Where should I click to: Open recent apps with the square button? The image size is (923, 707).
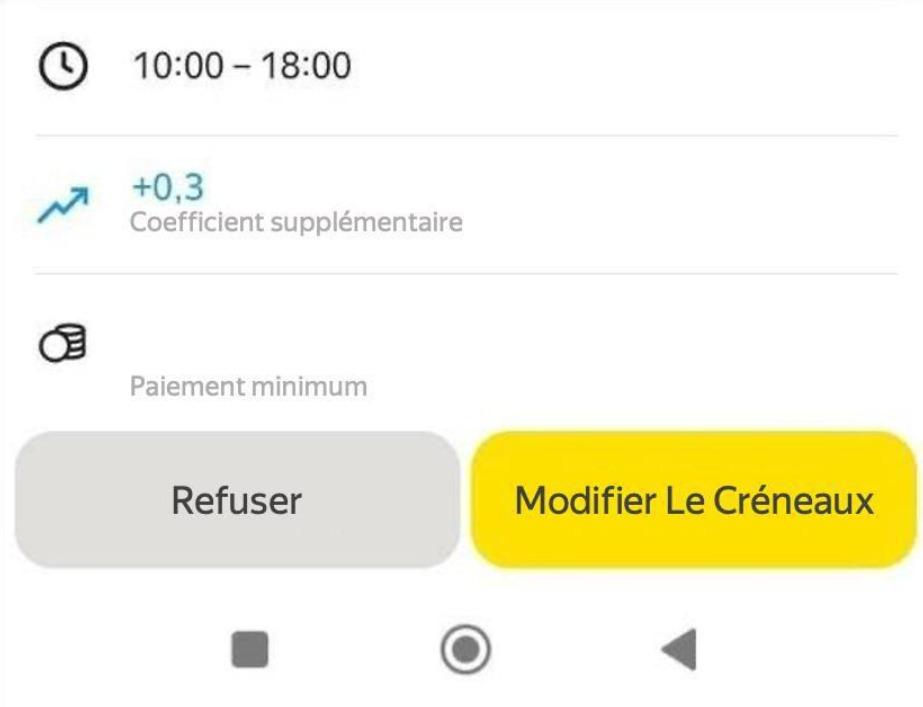[250, 649]
